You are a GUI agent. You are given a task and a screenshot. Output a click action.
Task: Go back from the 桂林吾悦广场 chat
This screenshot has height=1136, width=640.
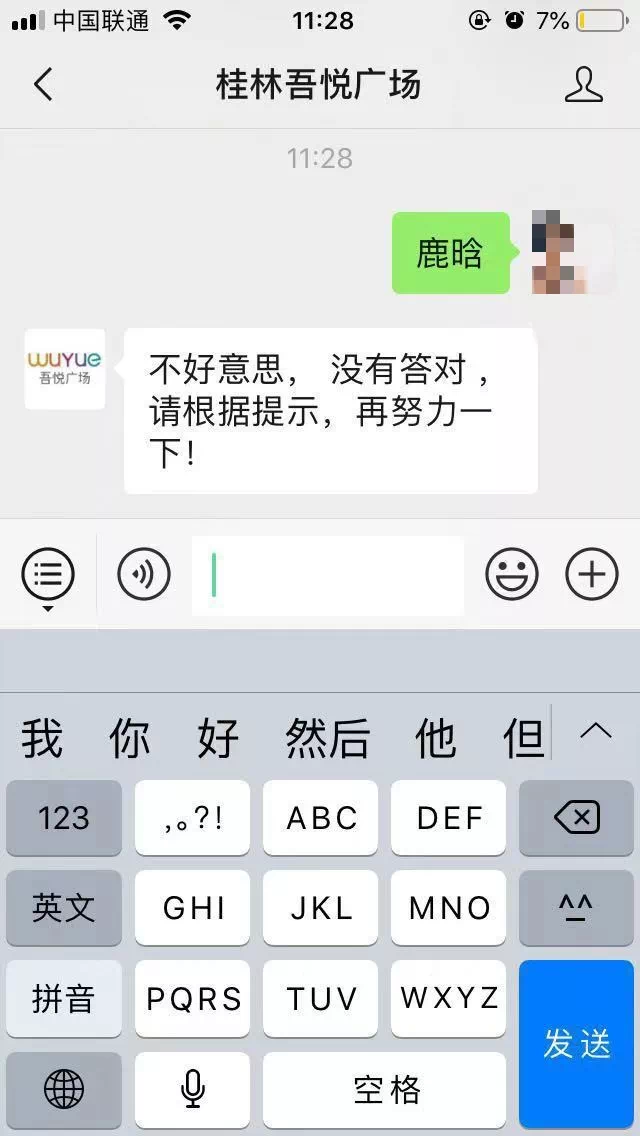(x=42, y=85)
